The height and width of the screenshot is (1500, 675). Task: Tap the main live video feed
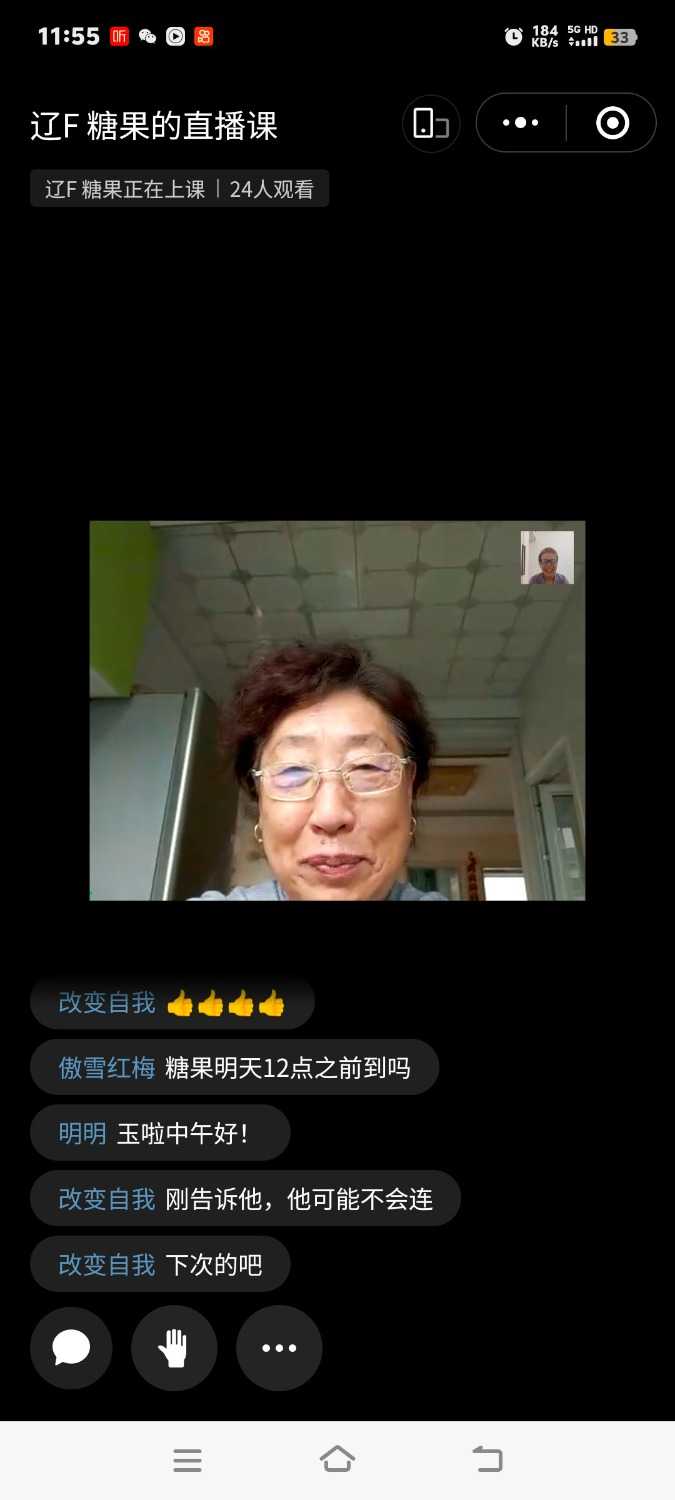pos(337,740)
